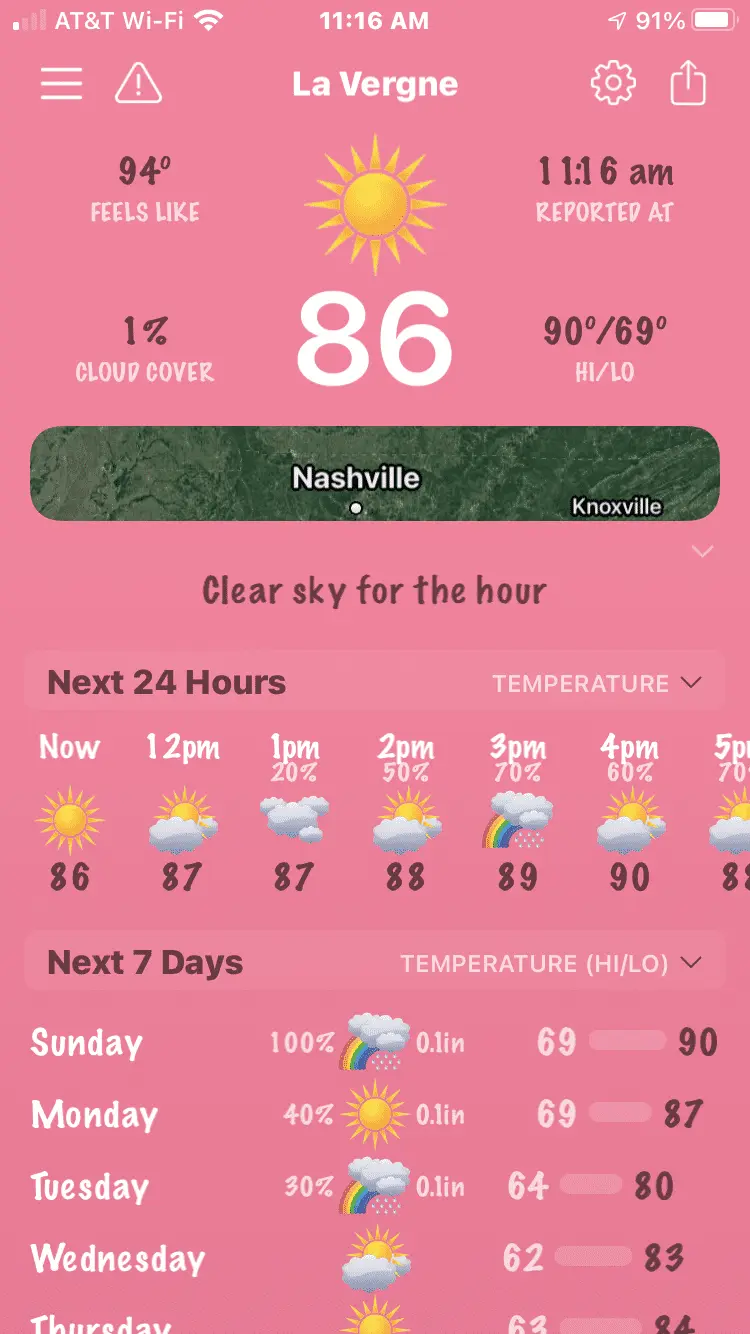Viewport: 750px width, 1334px height.
Task: Open the hamburger menu
Action: 61,84
